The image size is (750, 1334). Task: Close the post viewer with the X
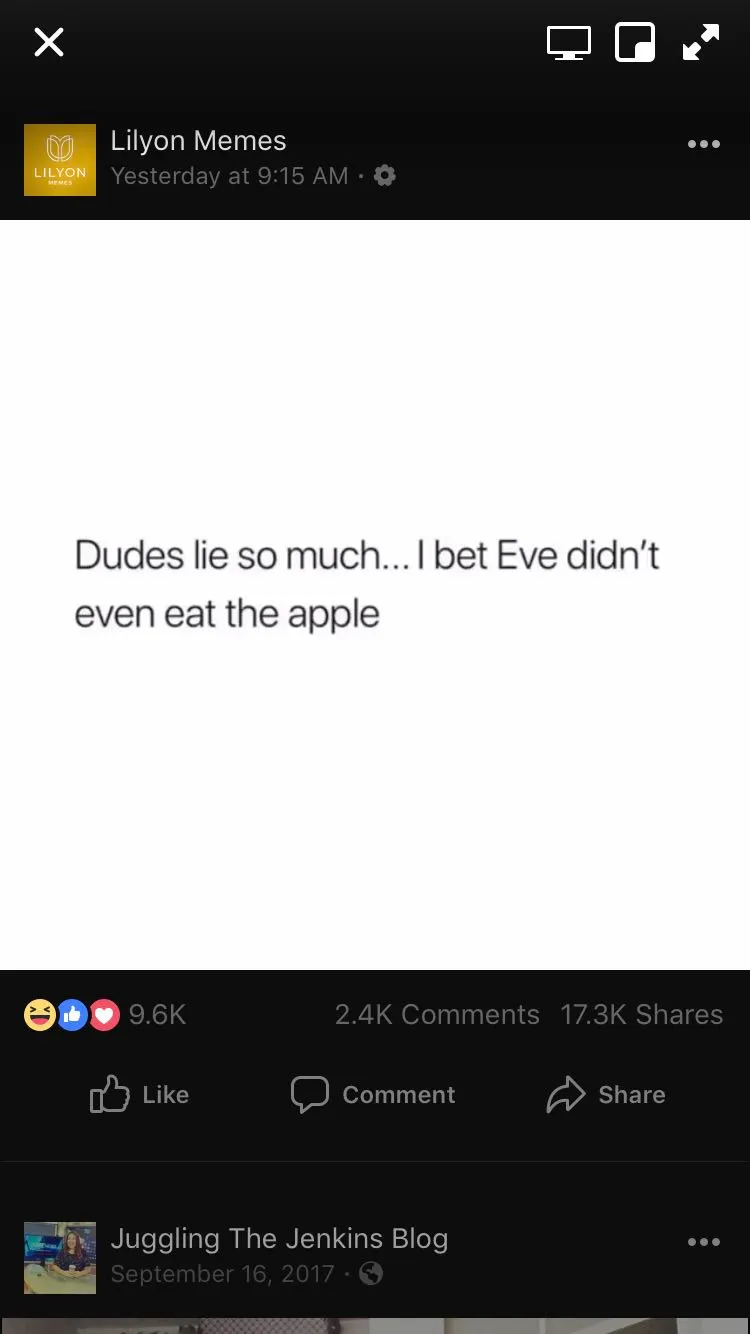point(49,42)
